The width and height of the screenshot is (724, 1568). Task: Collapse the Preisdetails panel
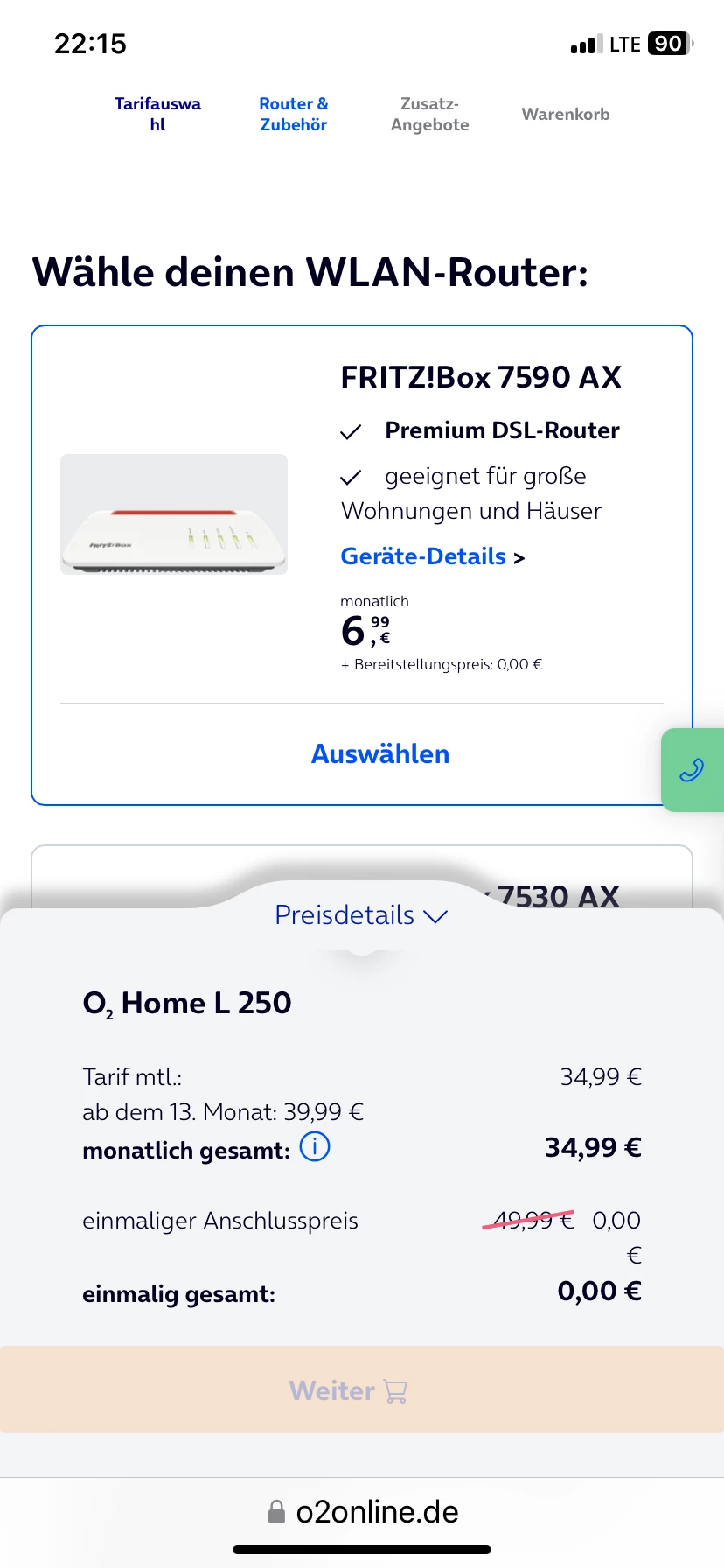(361, 915)
